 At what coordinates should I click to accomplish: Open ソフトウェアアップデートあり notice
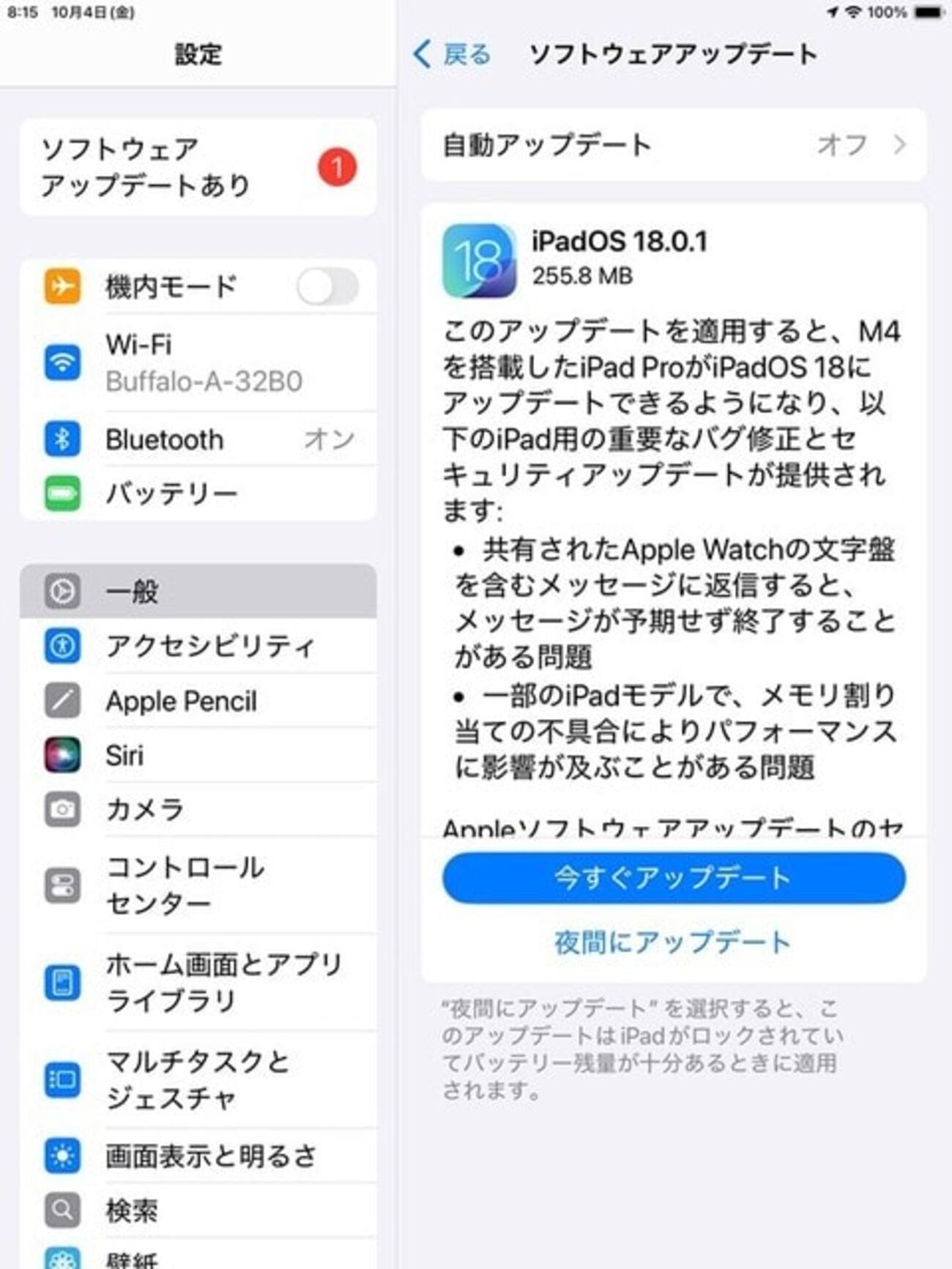198,168
